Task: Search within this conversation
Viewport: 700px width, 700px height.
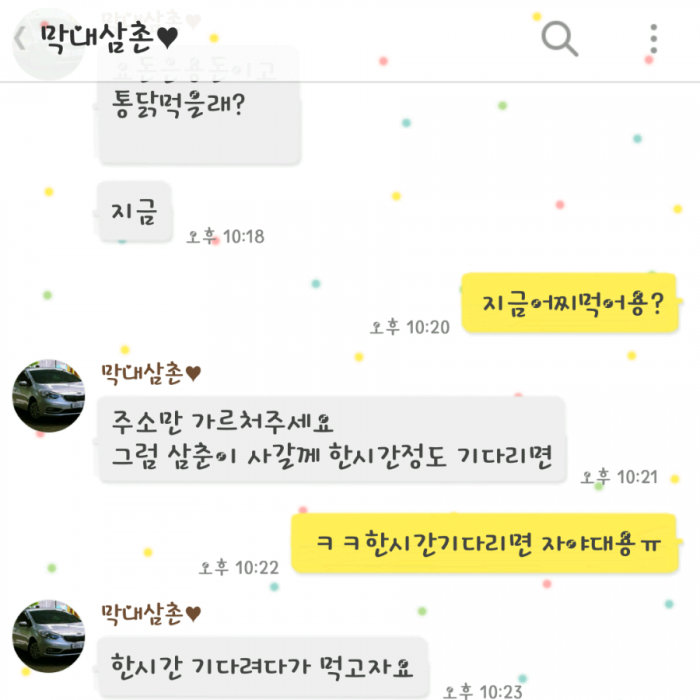Action: pyautogui.click(x=560, y=39)
